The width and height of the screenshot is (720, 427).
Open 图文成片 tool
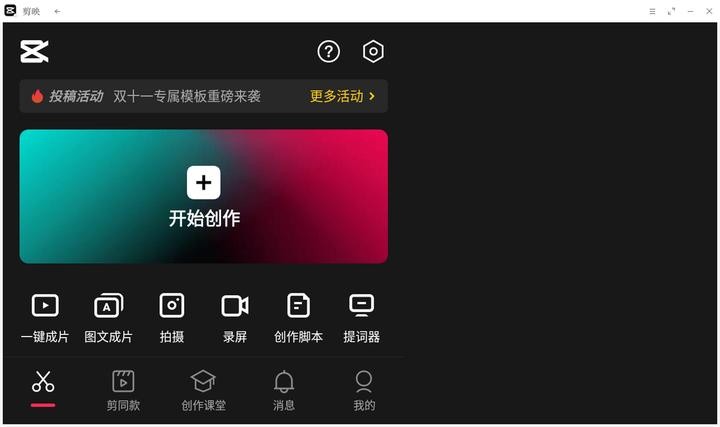coord(108,316)
